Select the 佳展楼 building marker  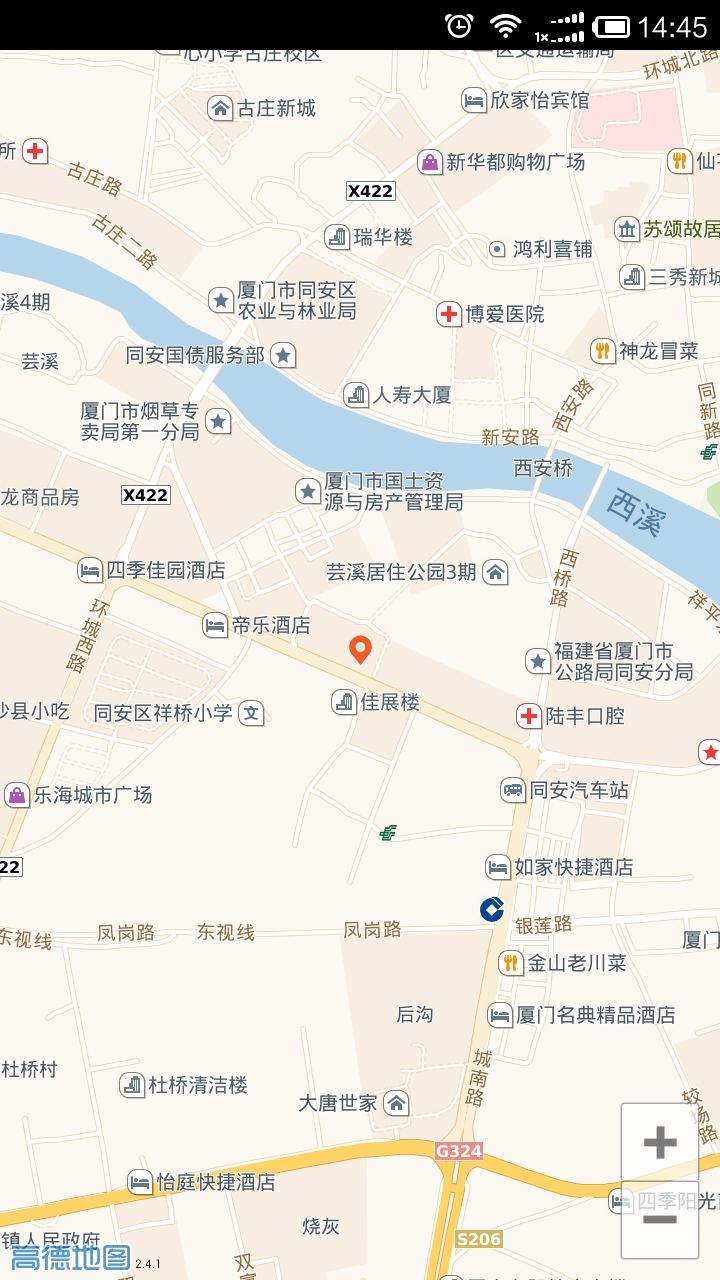[344, 702]
